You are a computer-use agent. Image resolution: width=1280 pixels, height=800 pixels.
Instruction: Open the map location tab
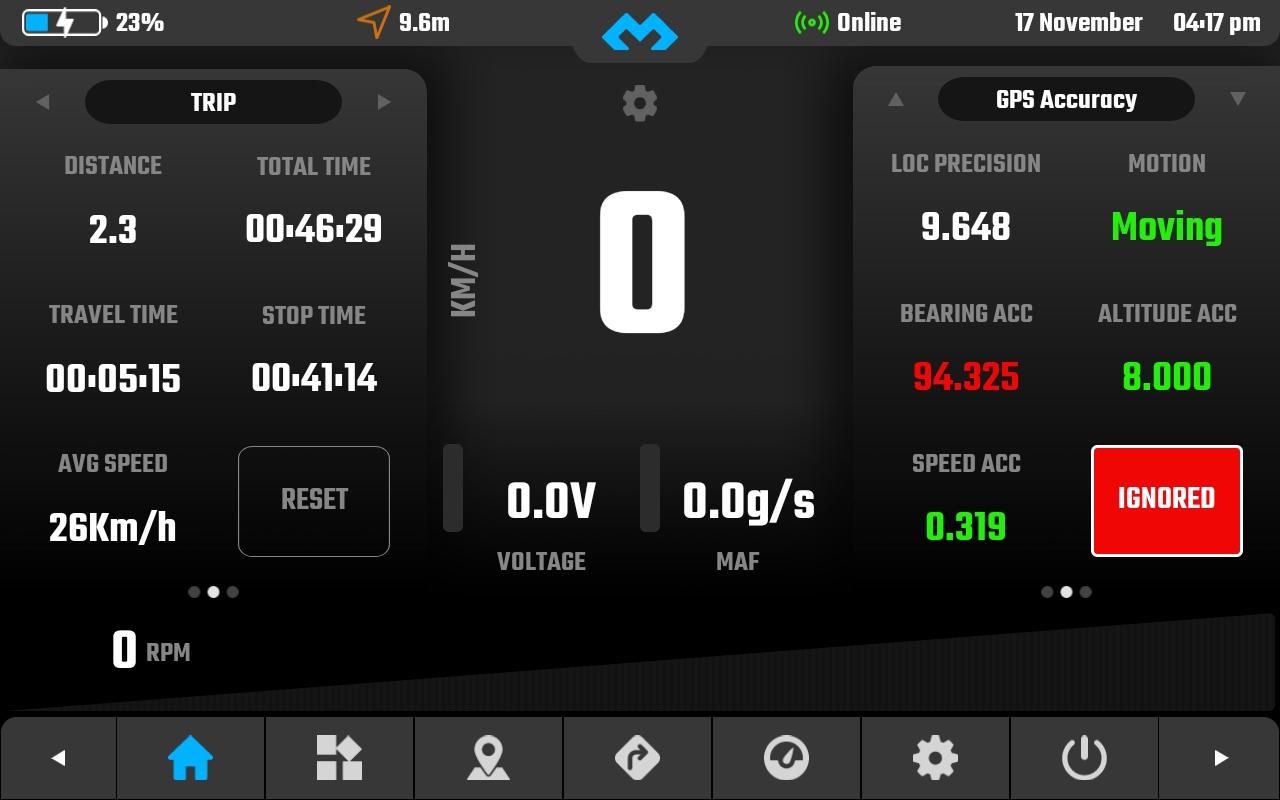pyautogui.click(x=488, y=758)
